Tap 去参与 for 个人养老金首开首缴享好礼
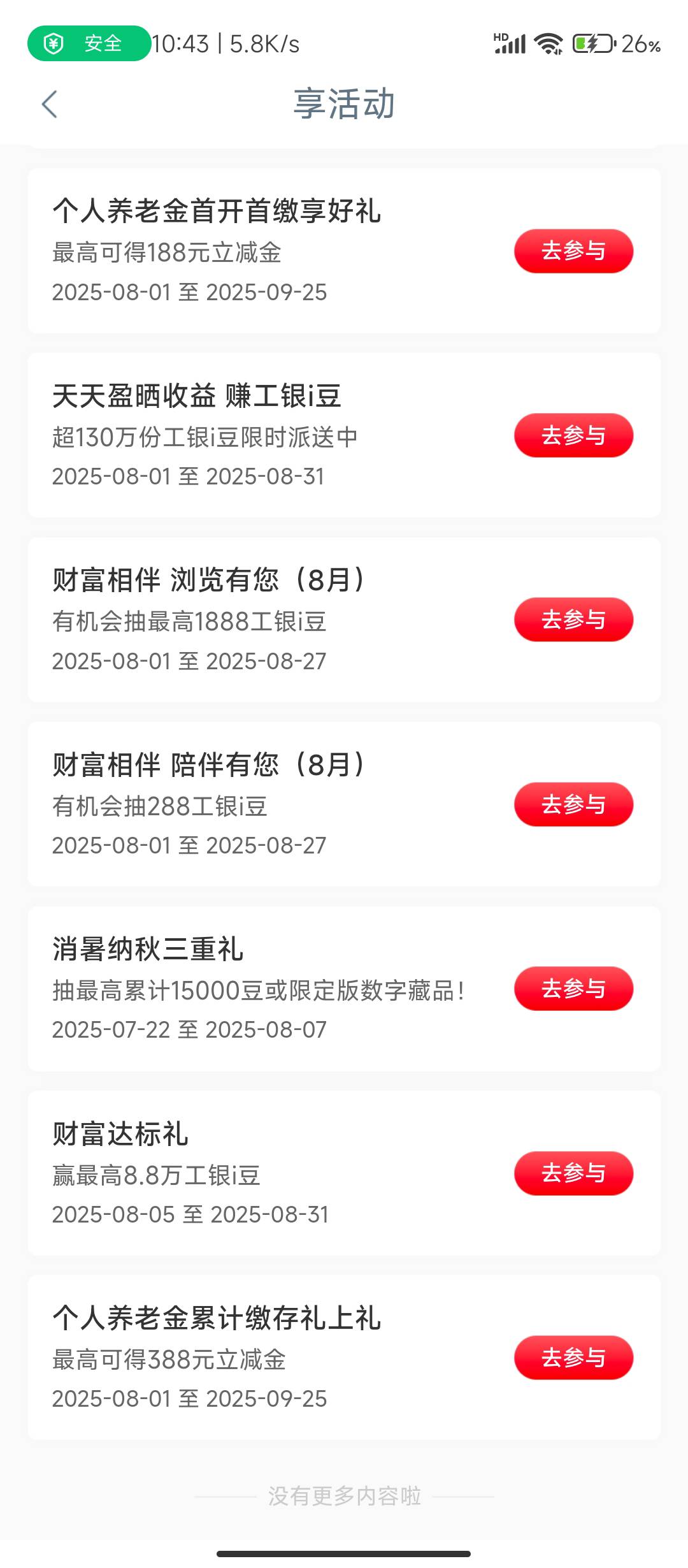Viewport: 688px width, 1568px height. [x=573, y=251]
